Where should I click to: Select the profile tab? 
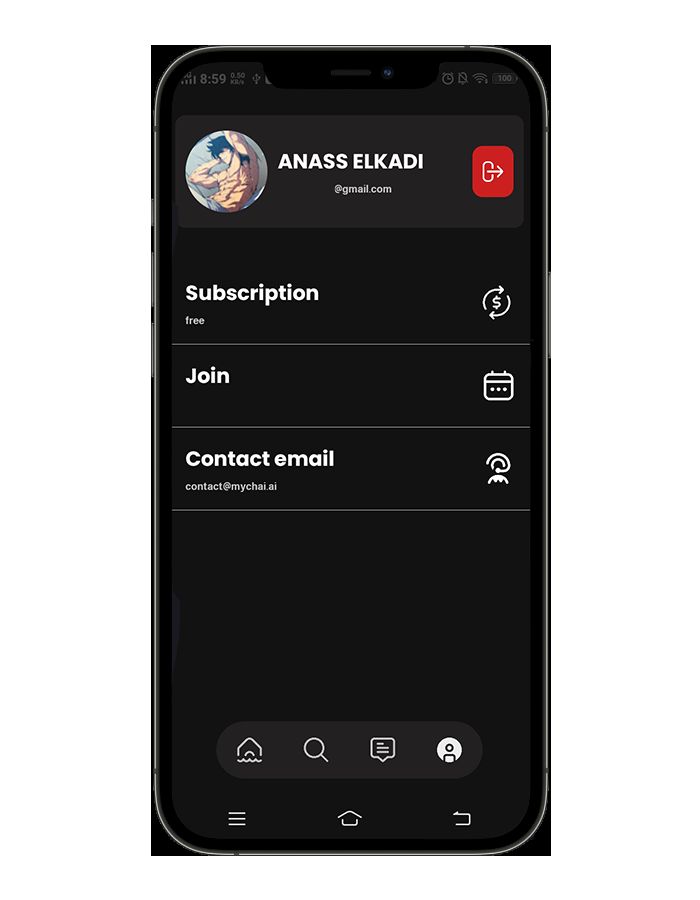tap(449, 750)
